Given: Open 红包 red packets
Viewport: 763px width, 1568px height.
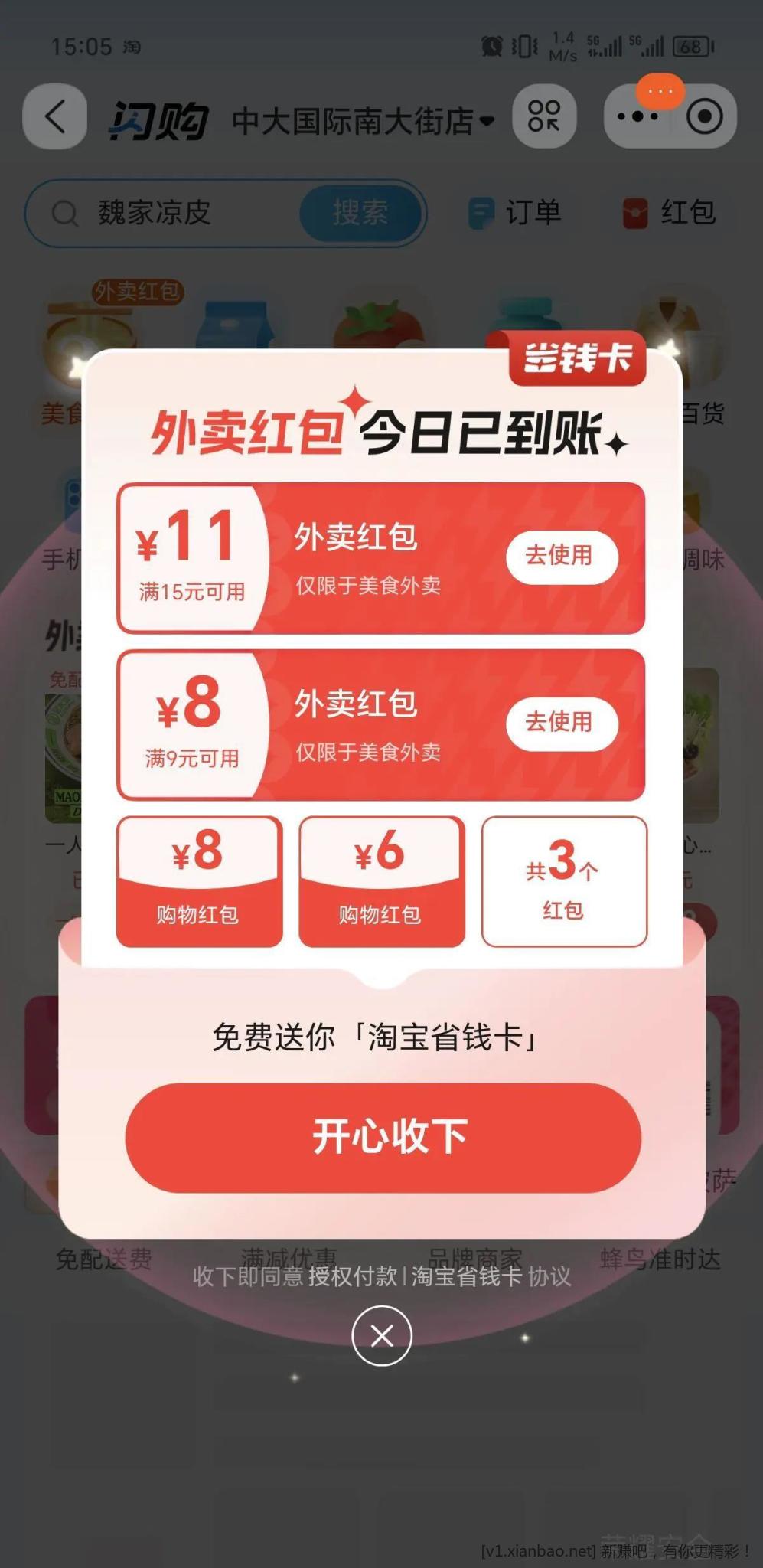Looking at the screenshot, I should coord(670,213).
